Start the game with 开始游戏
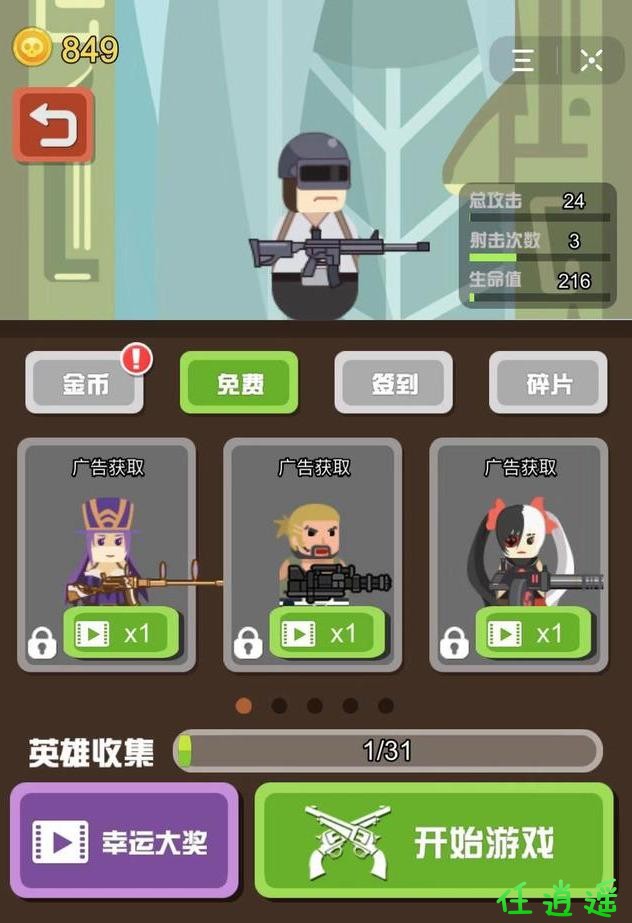This screenshot has height=923, width=632. (x=434, y=842)
